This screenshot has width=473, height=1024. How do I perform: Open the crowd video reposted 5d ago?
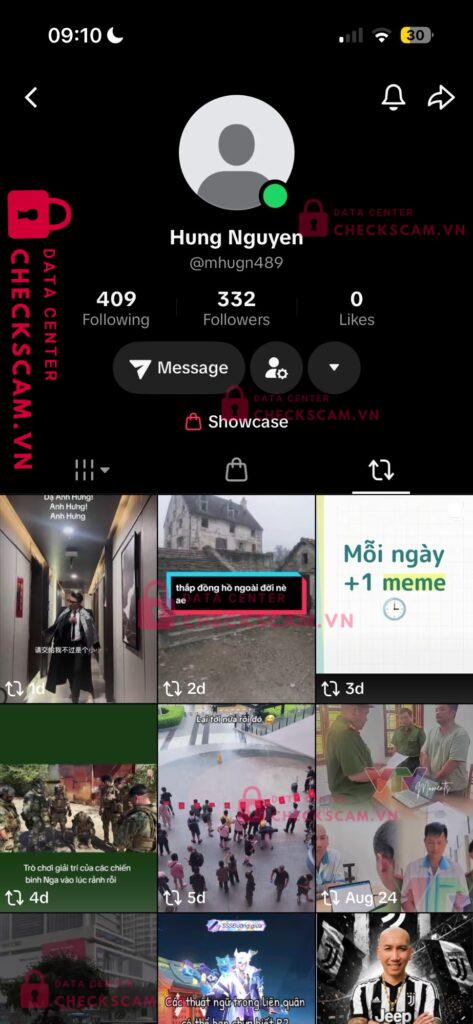(236, 808)
